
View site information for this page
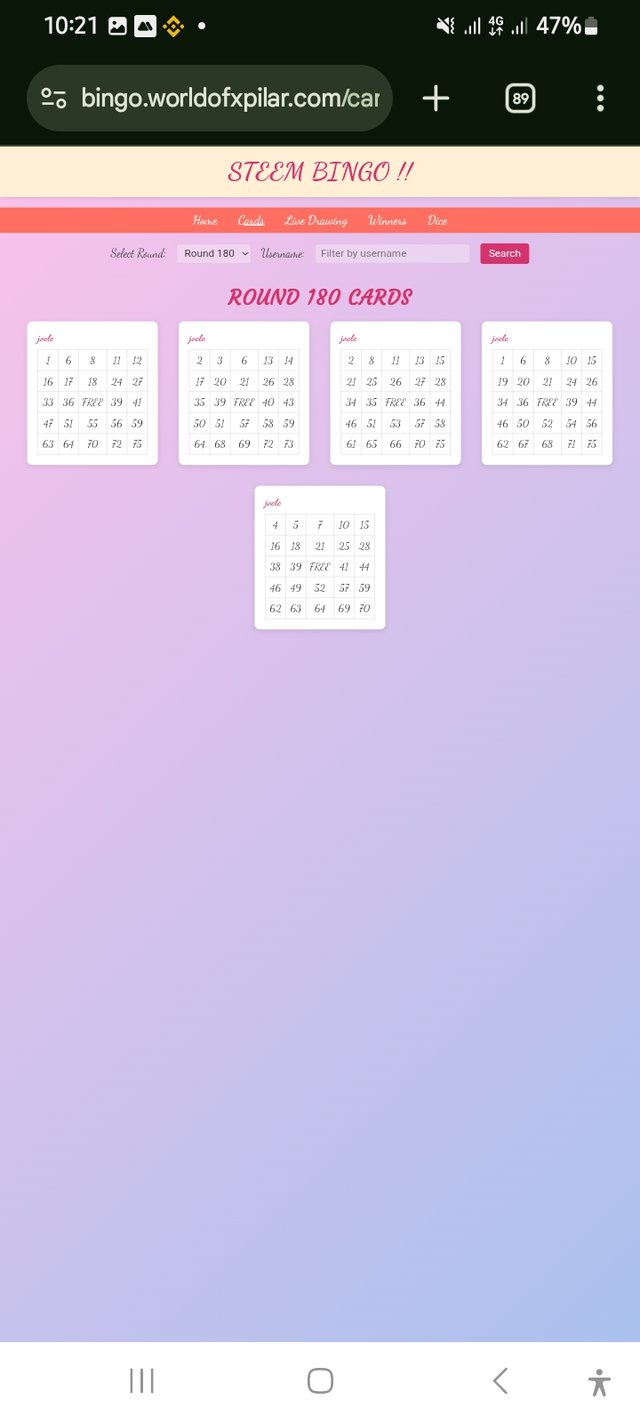click(x=54, y=98)
